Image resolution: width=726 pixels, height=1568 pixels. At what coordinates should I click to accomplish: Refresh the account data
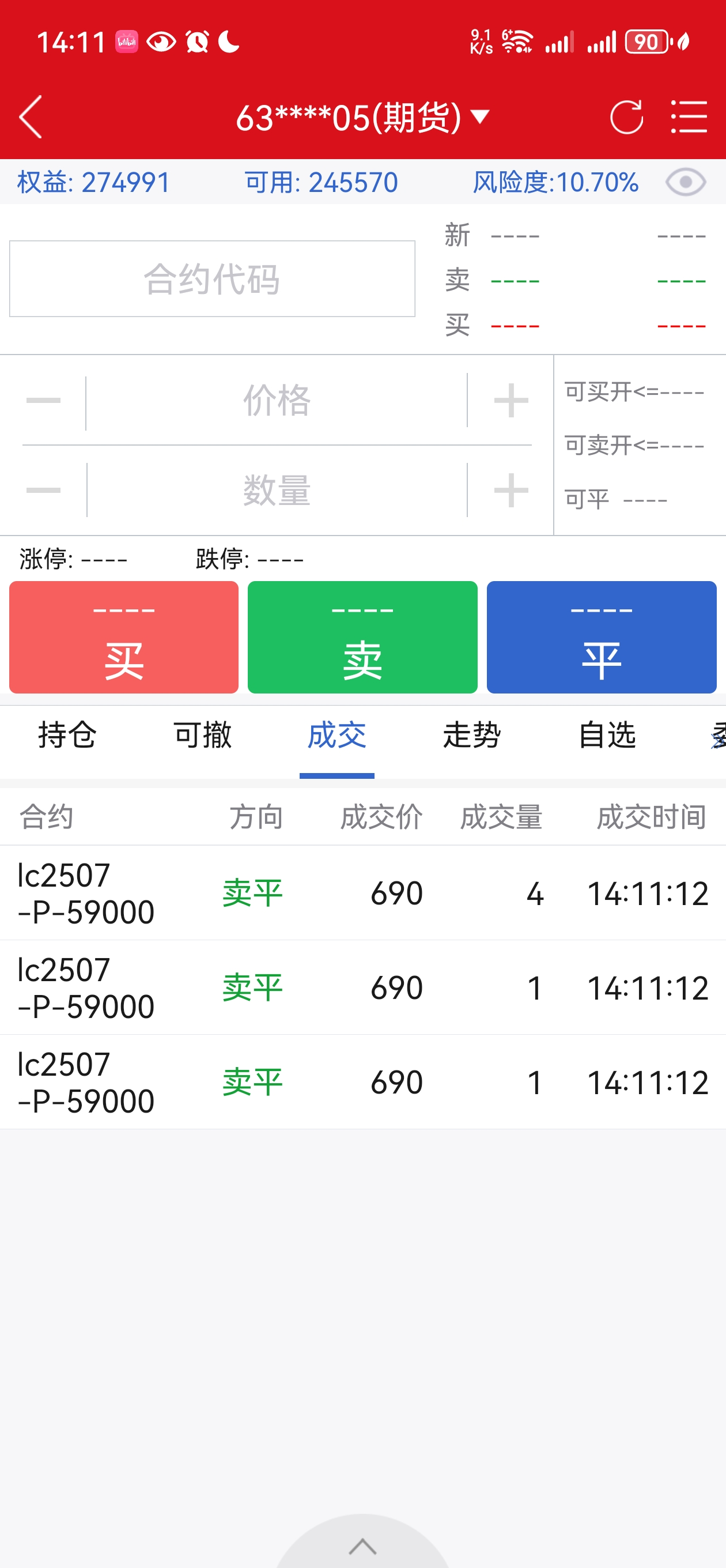[626, 117]
